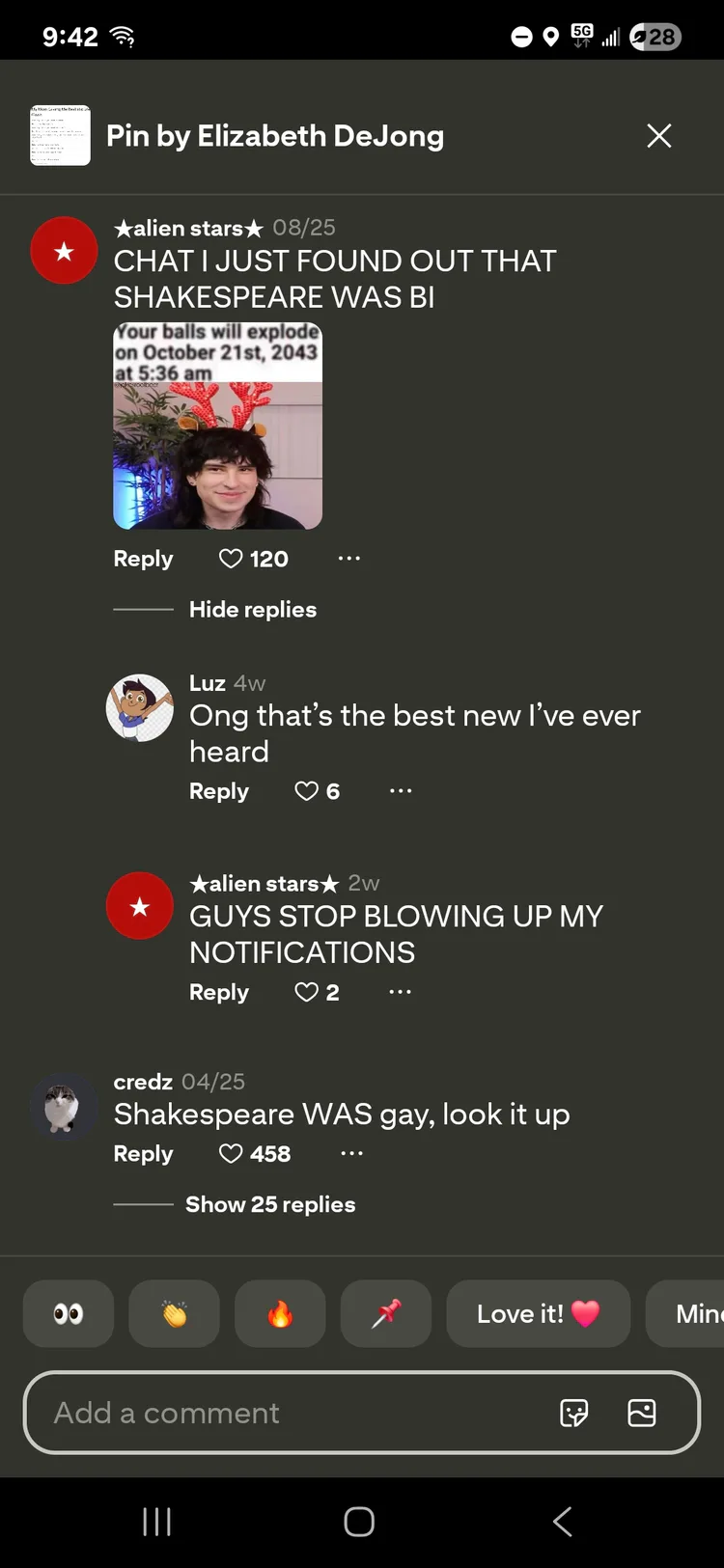Open the pin thumbnail by Elizabeth DeJong
724x1568 pixels.
click(x=60, y=136)
